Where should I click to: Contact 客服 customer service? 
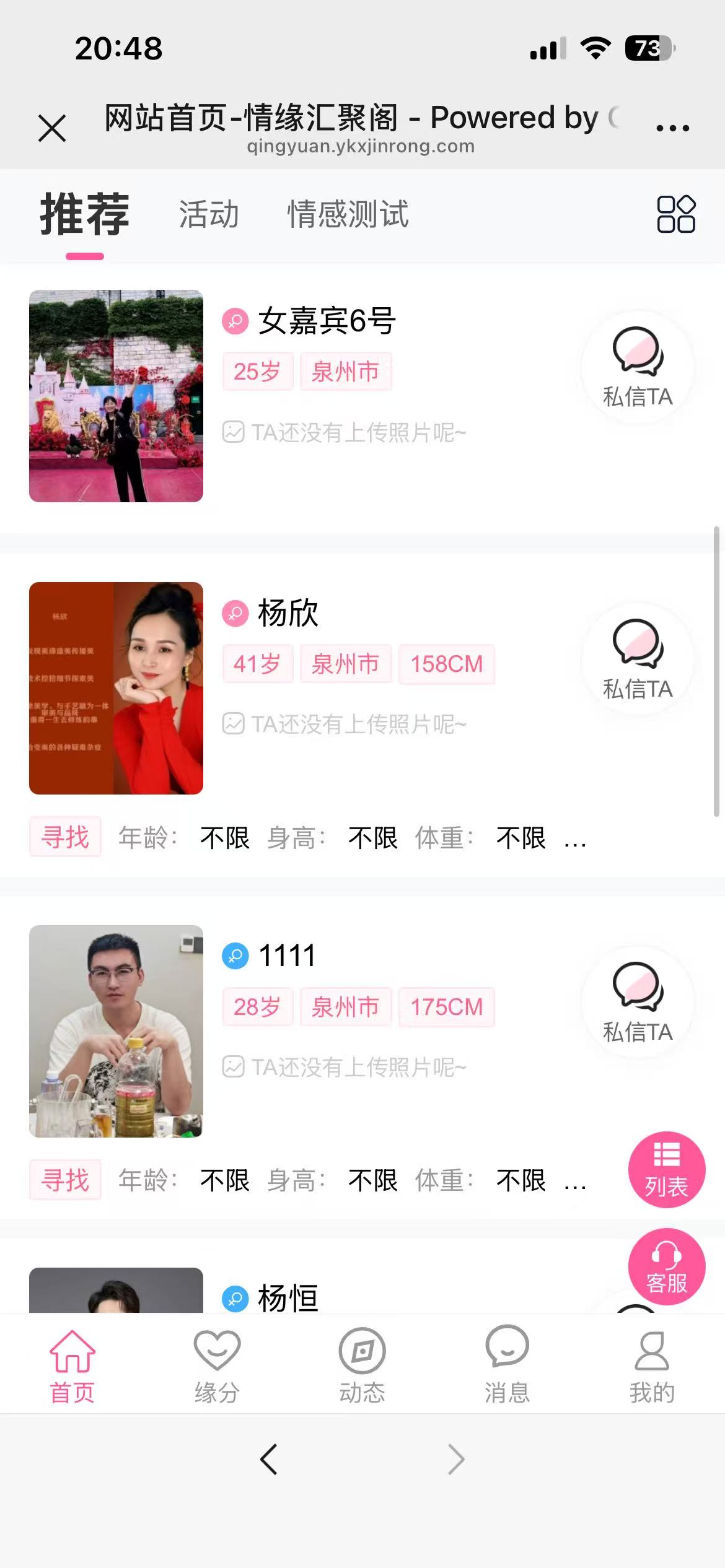tap(667, 1266)
